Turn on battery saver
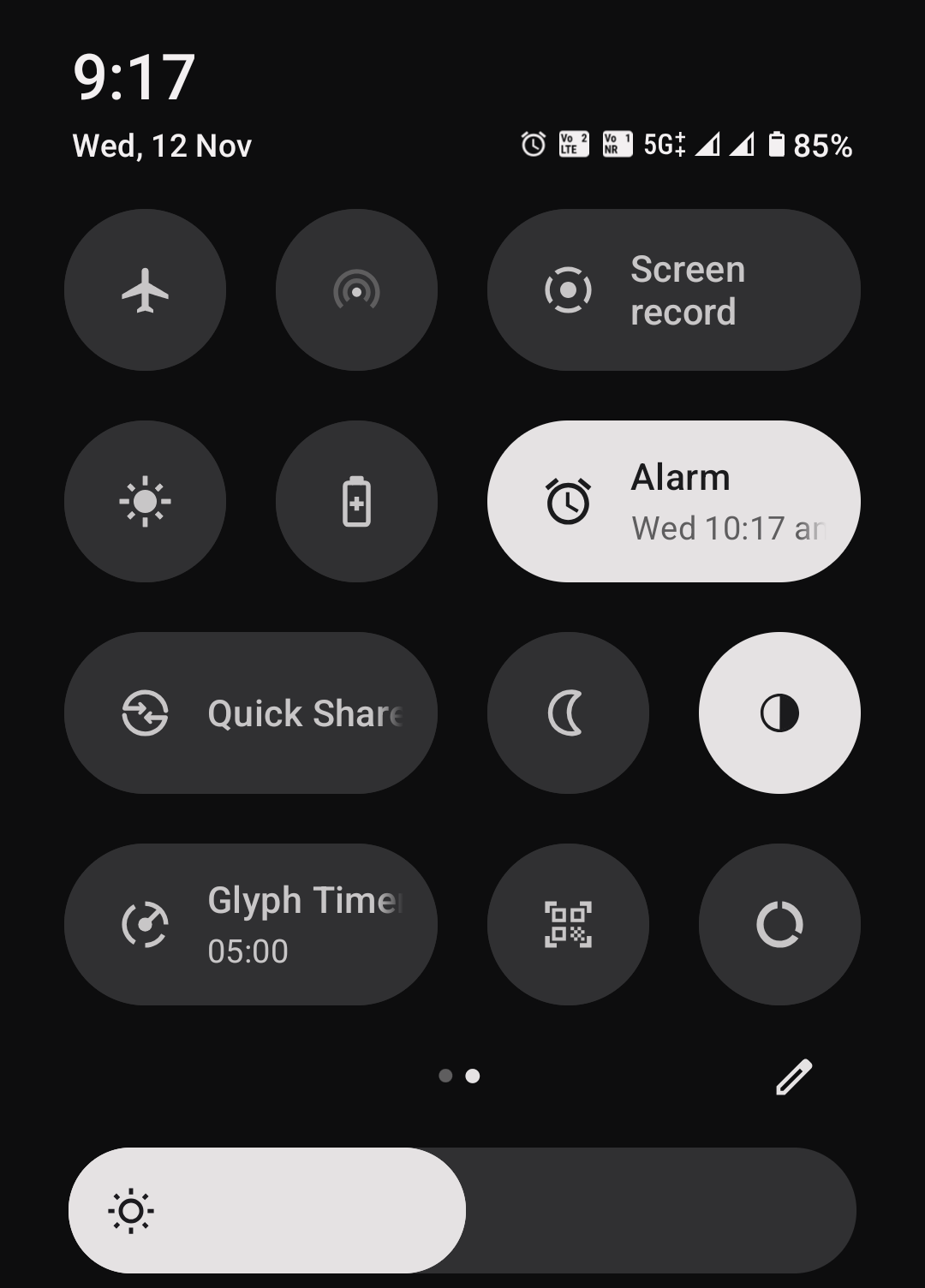This screenshot has height=1288, width=925. click(356, 502)
